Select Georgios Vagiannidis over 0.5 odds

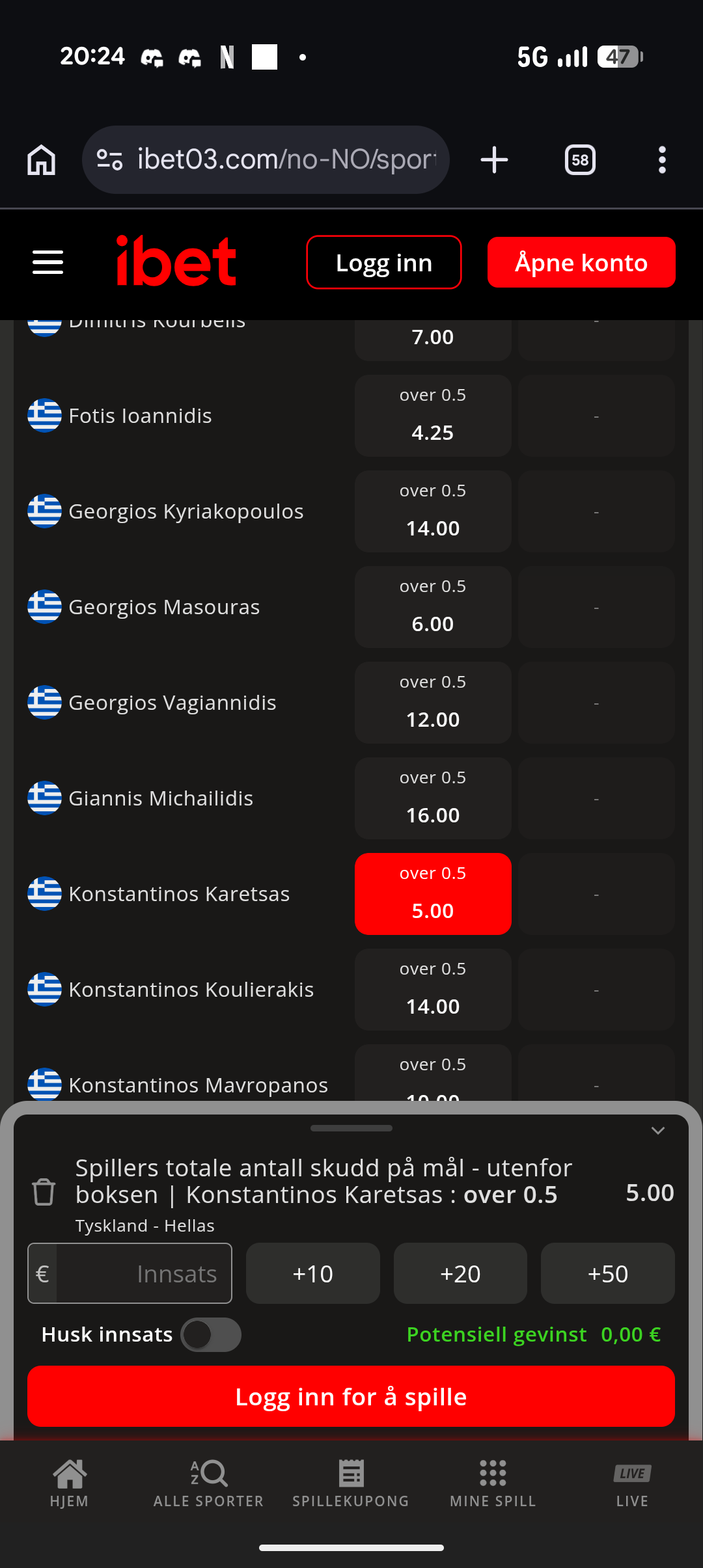coord(433,703)
